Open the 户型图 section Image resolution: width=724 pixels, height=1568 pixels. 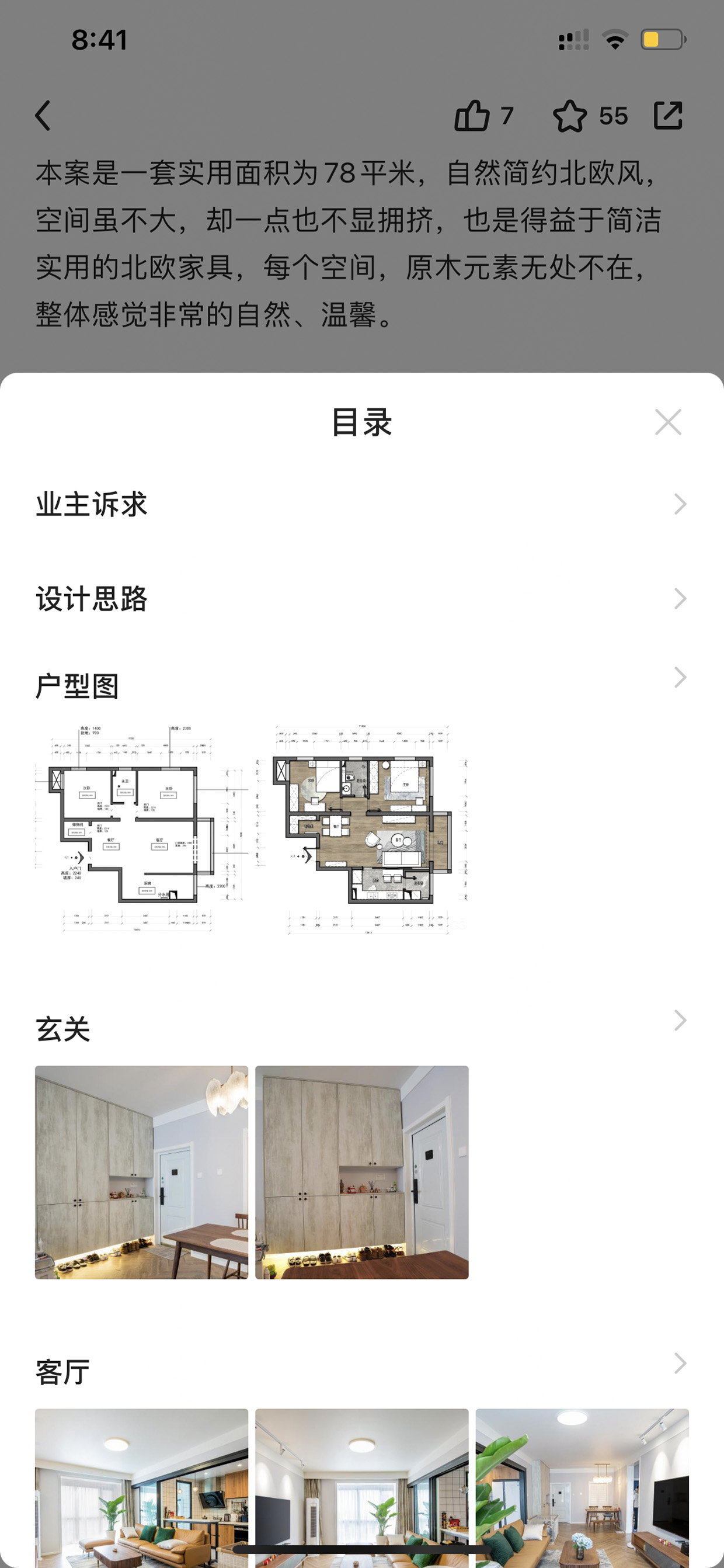(x=362, y=685)
